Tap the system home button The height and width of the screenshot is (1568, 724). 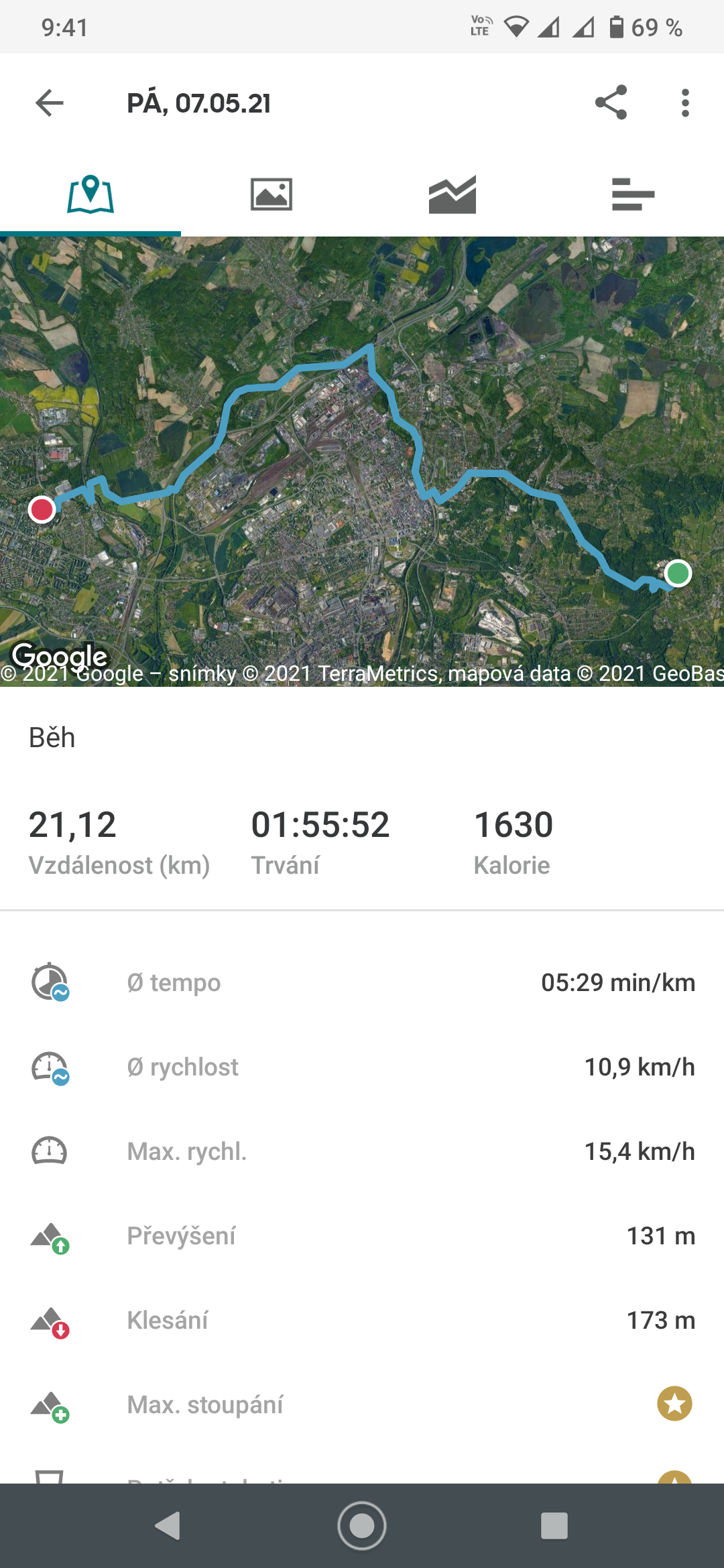tap(362, 1526)
